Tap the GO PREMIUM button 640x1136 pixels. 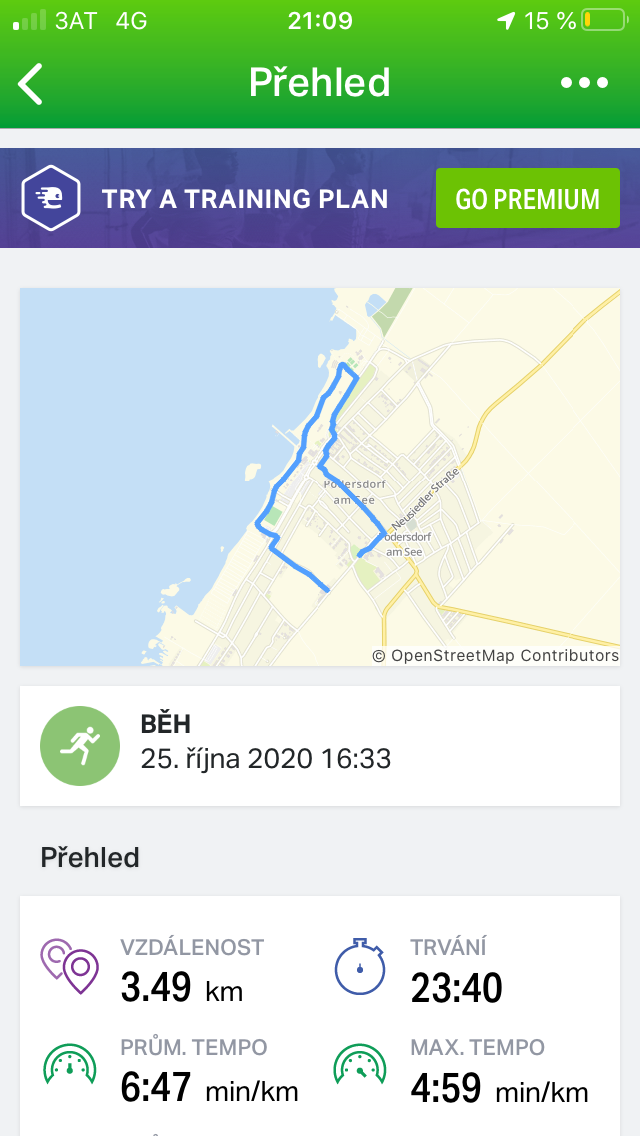pyautogui.click(x=528, y=199)
